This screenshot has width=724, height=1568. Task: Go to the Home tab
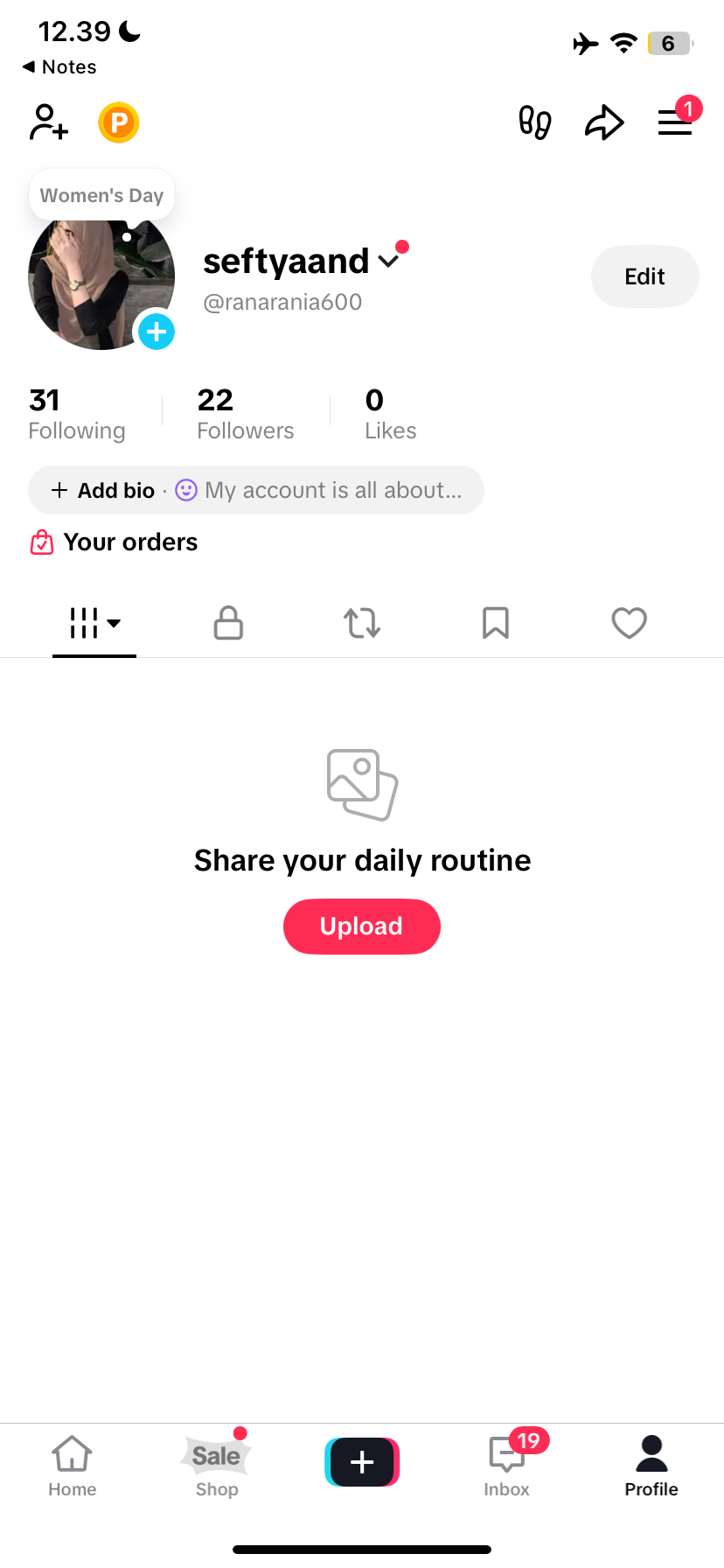point(73,1466)
